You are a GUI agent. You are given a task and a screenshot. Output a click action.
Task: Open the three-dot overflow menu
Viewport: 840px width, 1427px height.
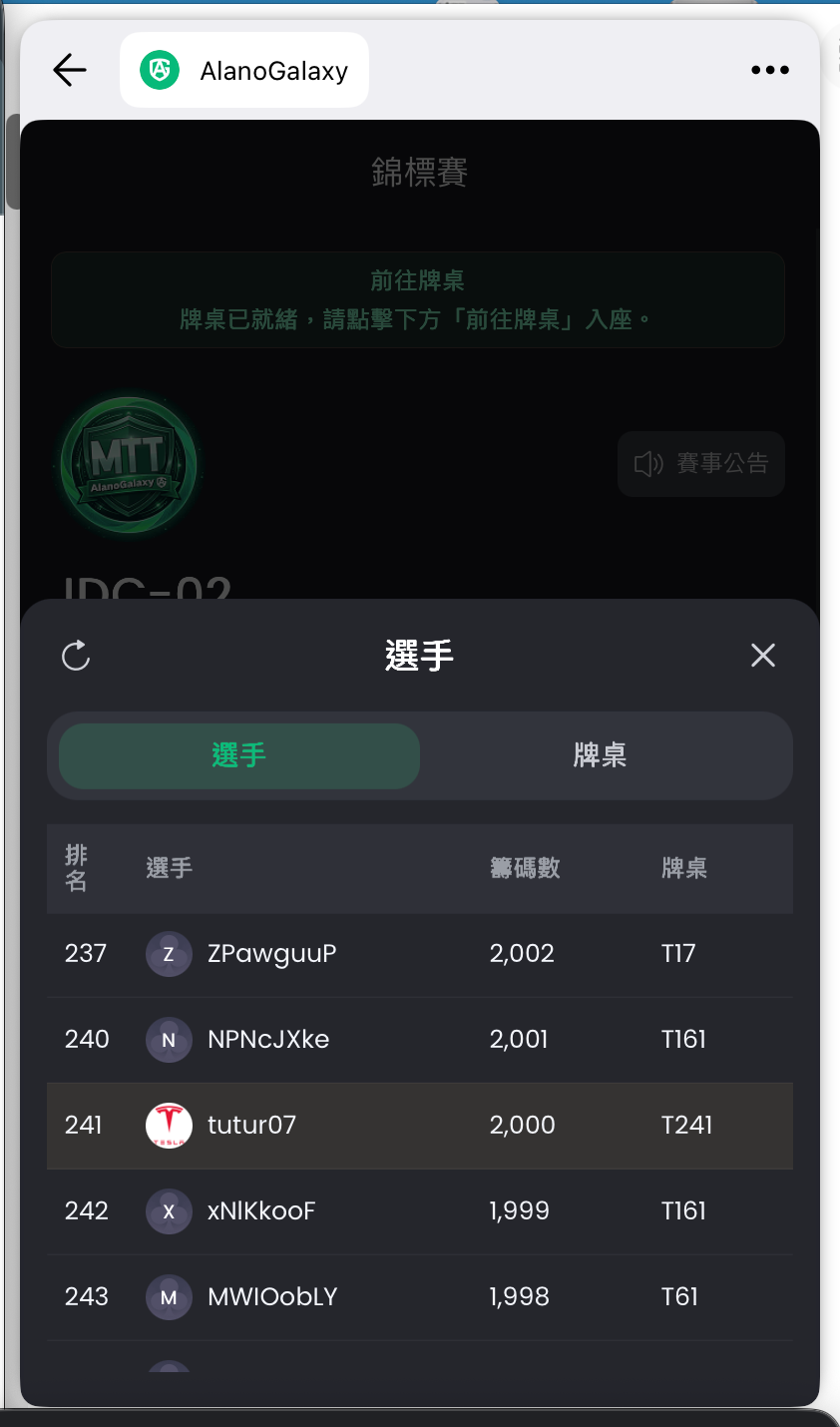[x=770, y=70]
